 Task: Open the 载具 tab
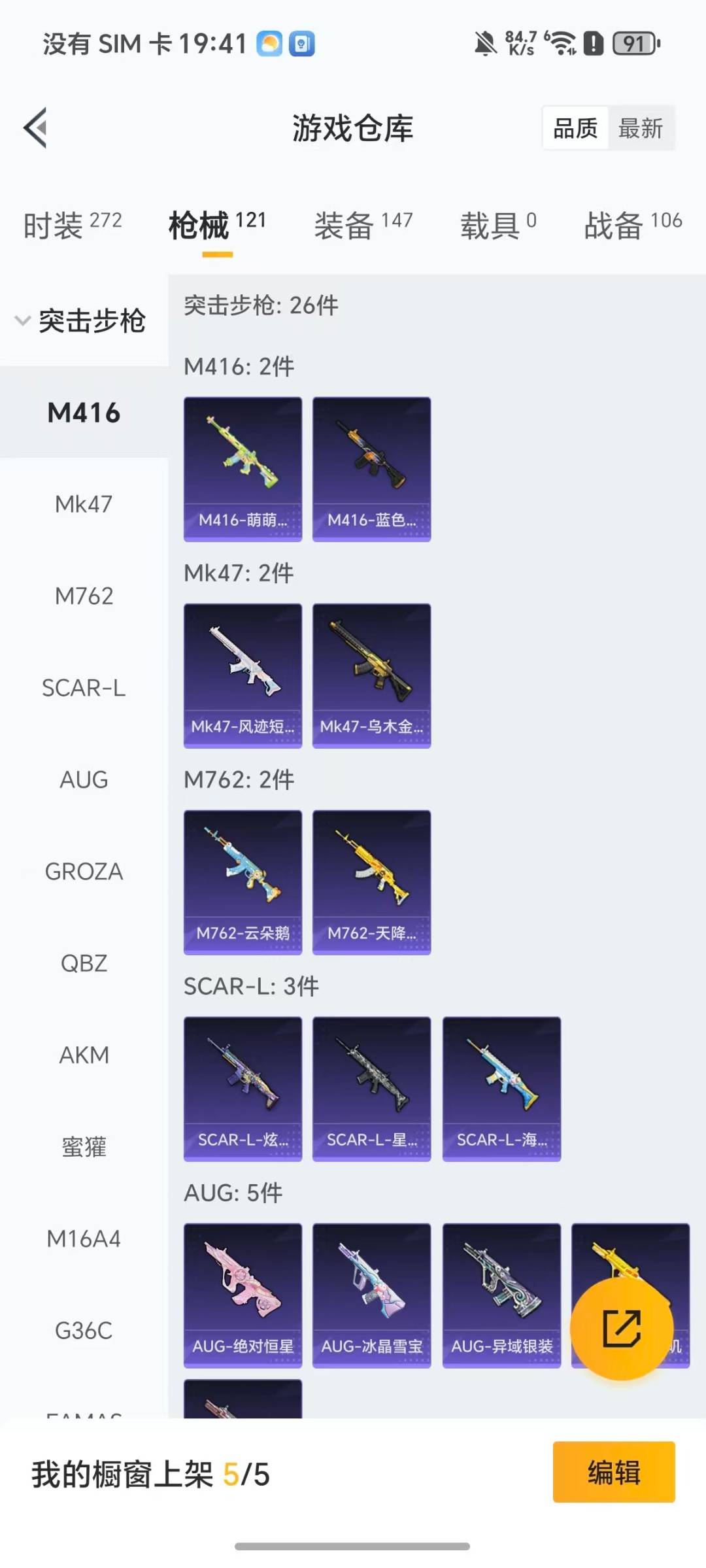498,225
